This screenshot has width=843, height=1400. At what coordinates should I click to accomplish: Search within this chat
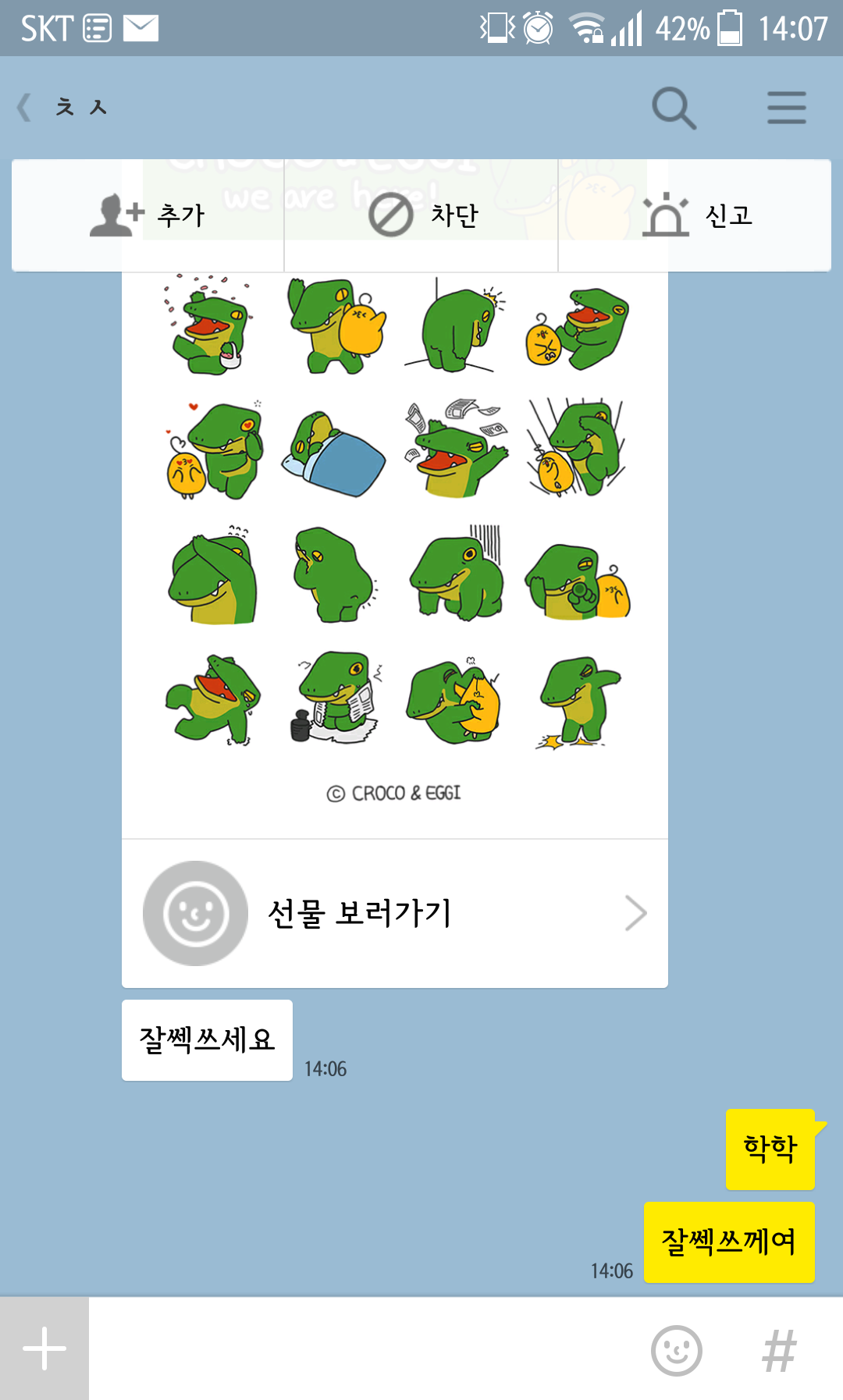(x=674, y=108)
